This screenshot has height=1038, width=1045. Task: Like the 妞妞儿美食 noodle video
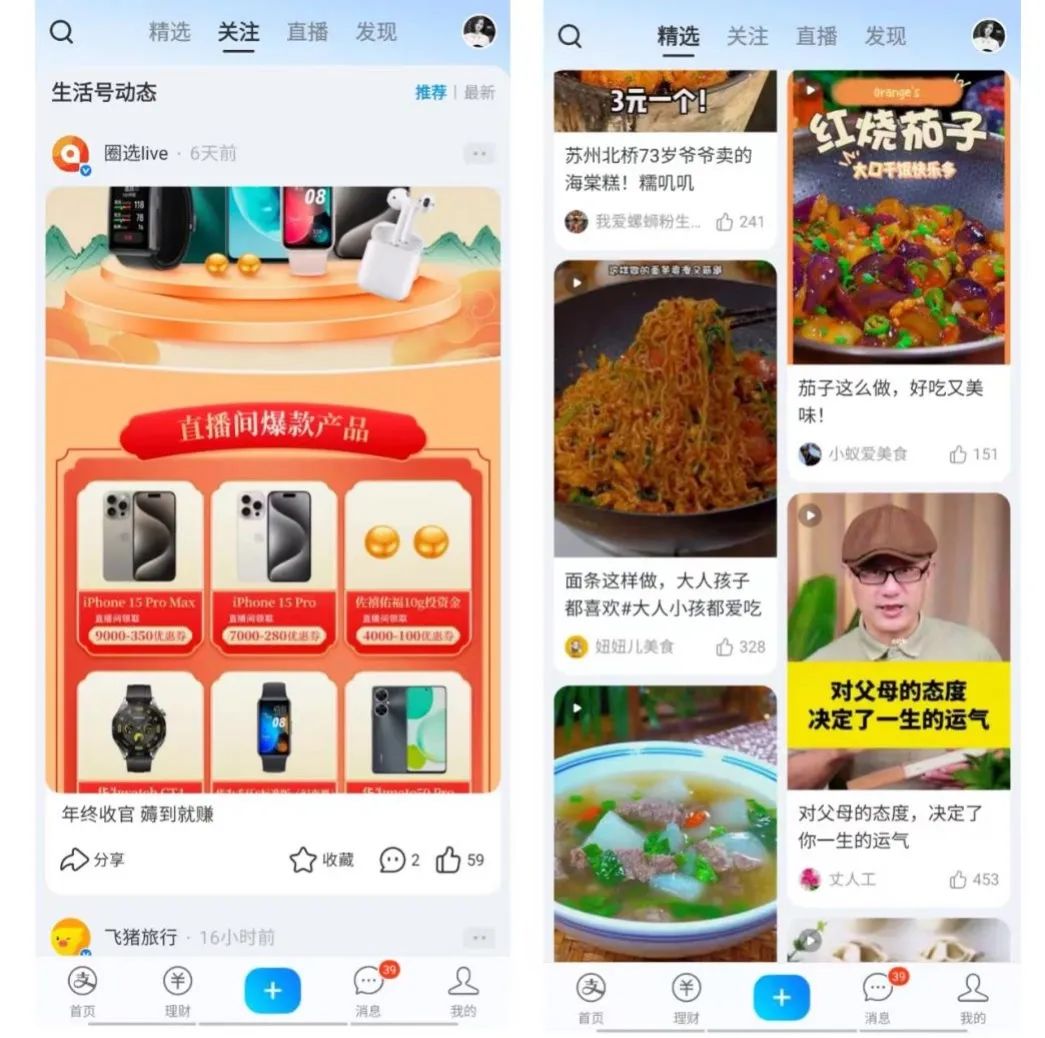pyautogui.click(x=740, y=647)
